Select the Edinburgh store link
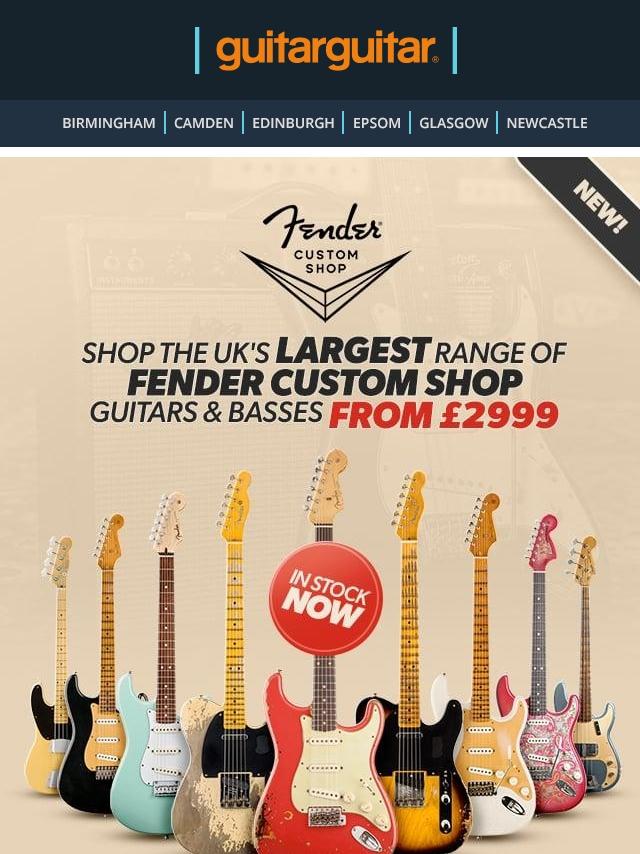This screenshot has width=640, height=854. pos(293,123)
